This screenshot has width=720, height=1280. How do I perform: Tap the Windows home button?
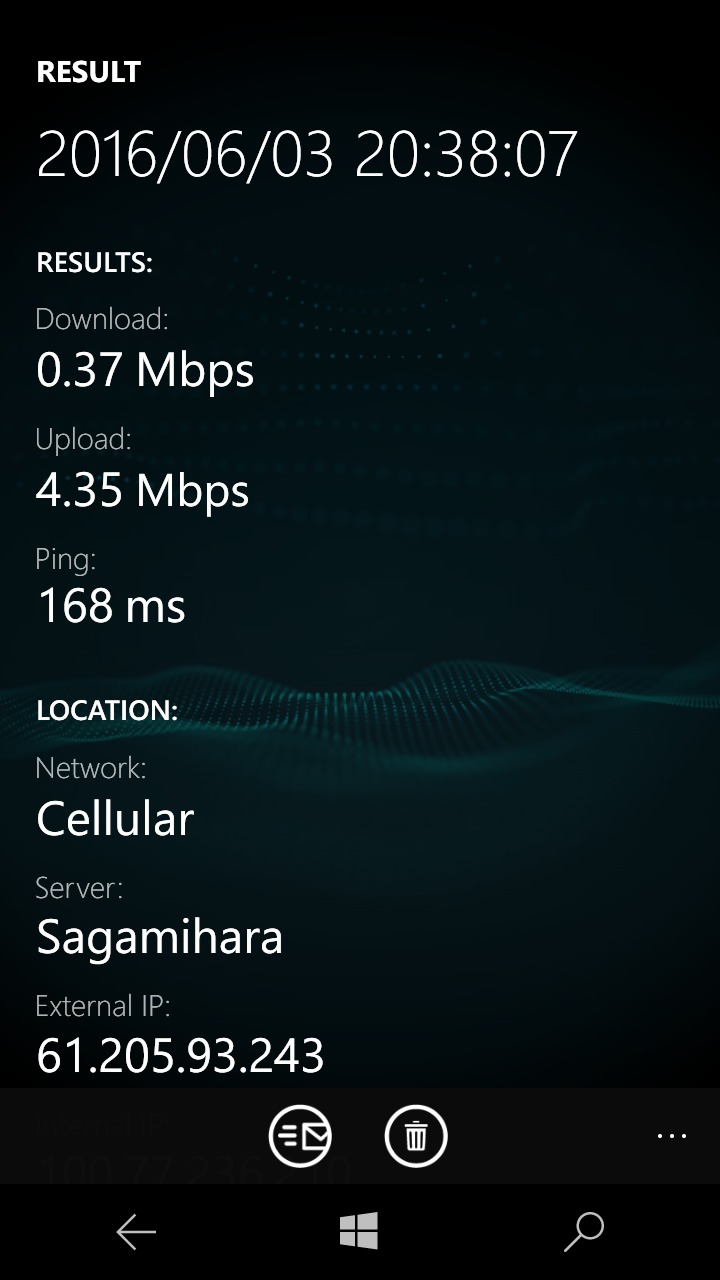(x=359, y=1231)
